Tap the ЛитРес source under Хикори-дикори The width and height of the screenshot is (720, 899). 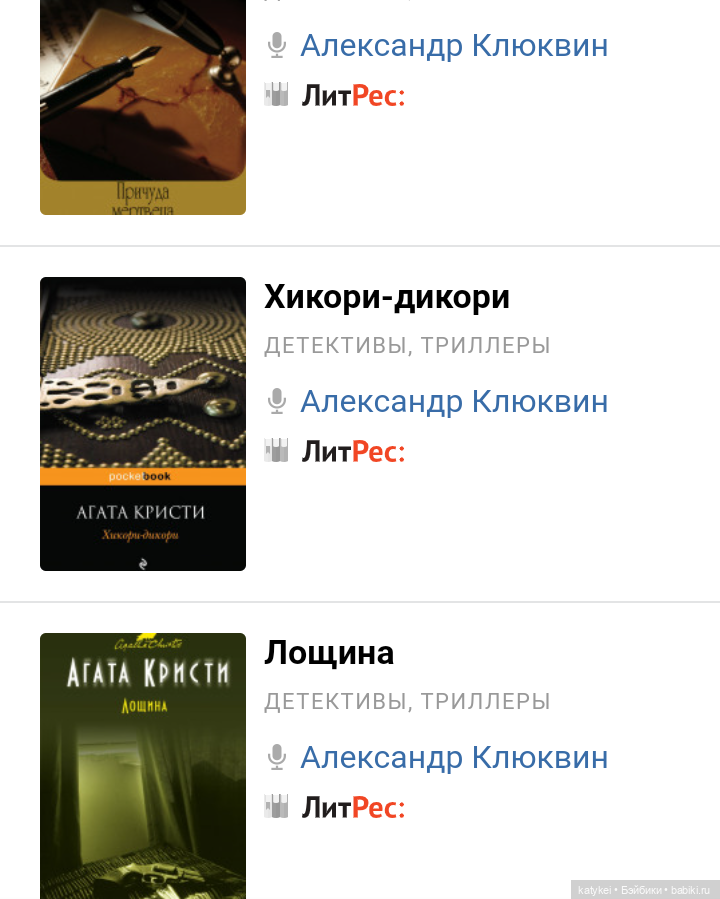point(353,452)
